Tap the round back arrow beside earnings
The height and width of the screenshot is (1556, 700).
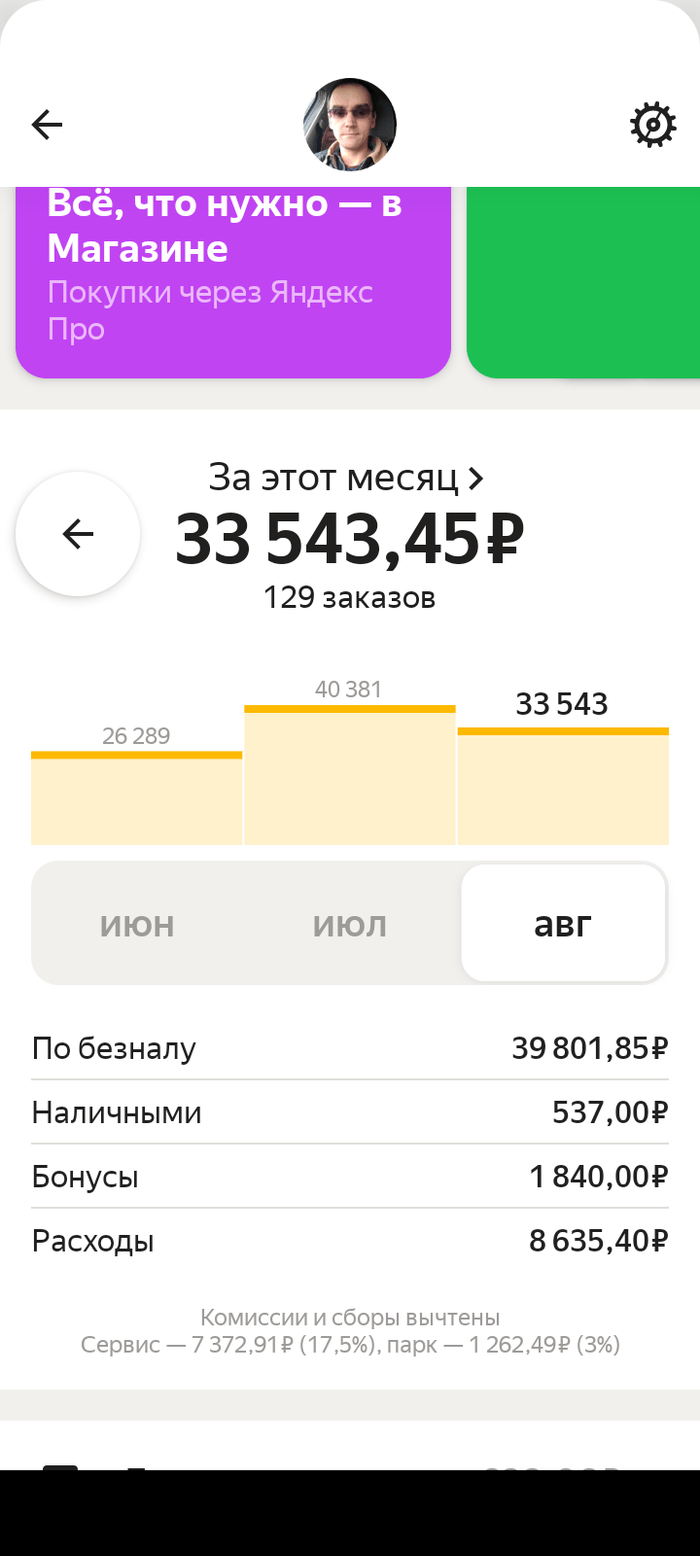tap(78, 534)
